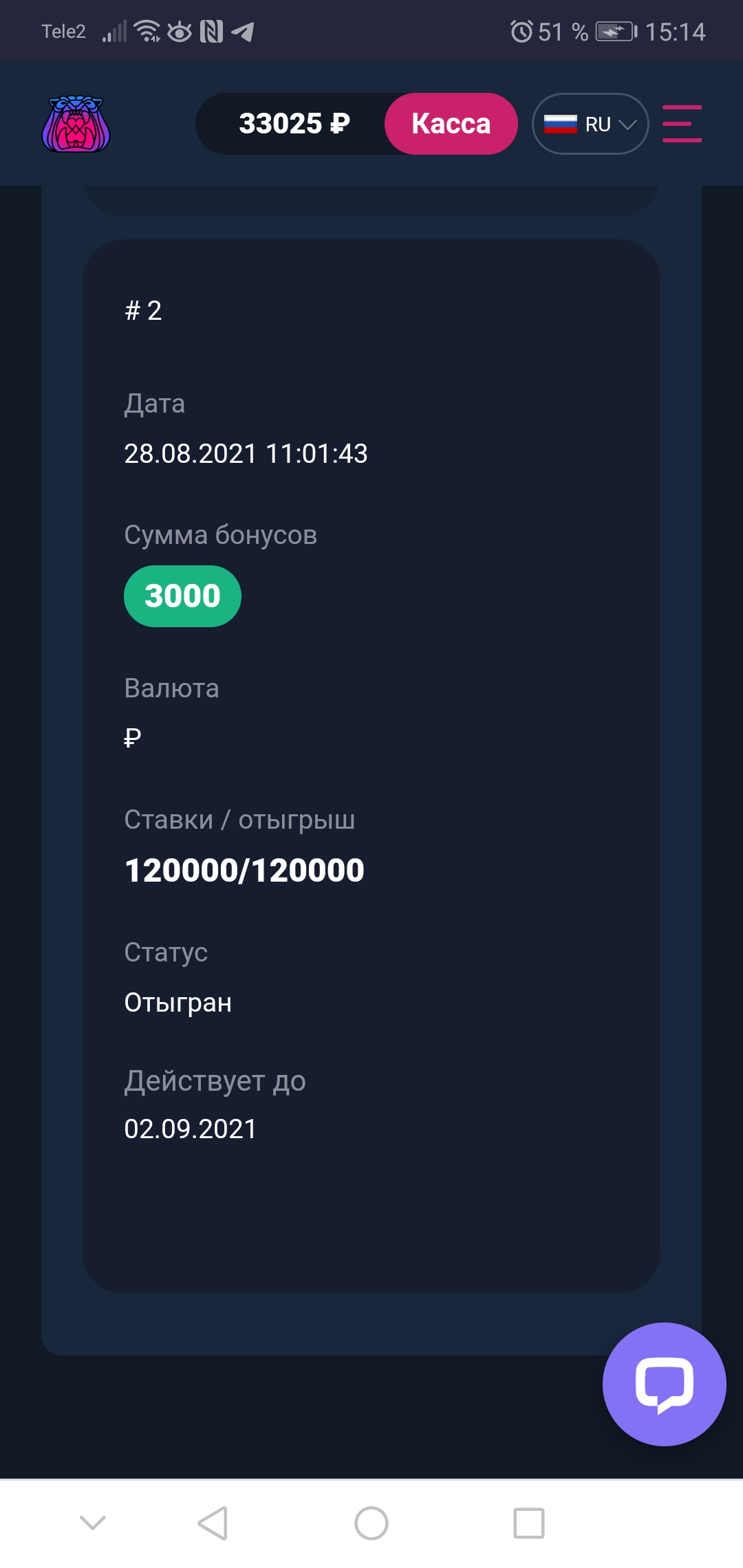Tap the 33025 ₽ balance display
Screen dimensions: 743x1568
click(x=294, y=124)
